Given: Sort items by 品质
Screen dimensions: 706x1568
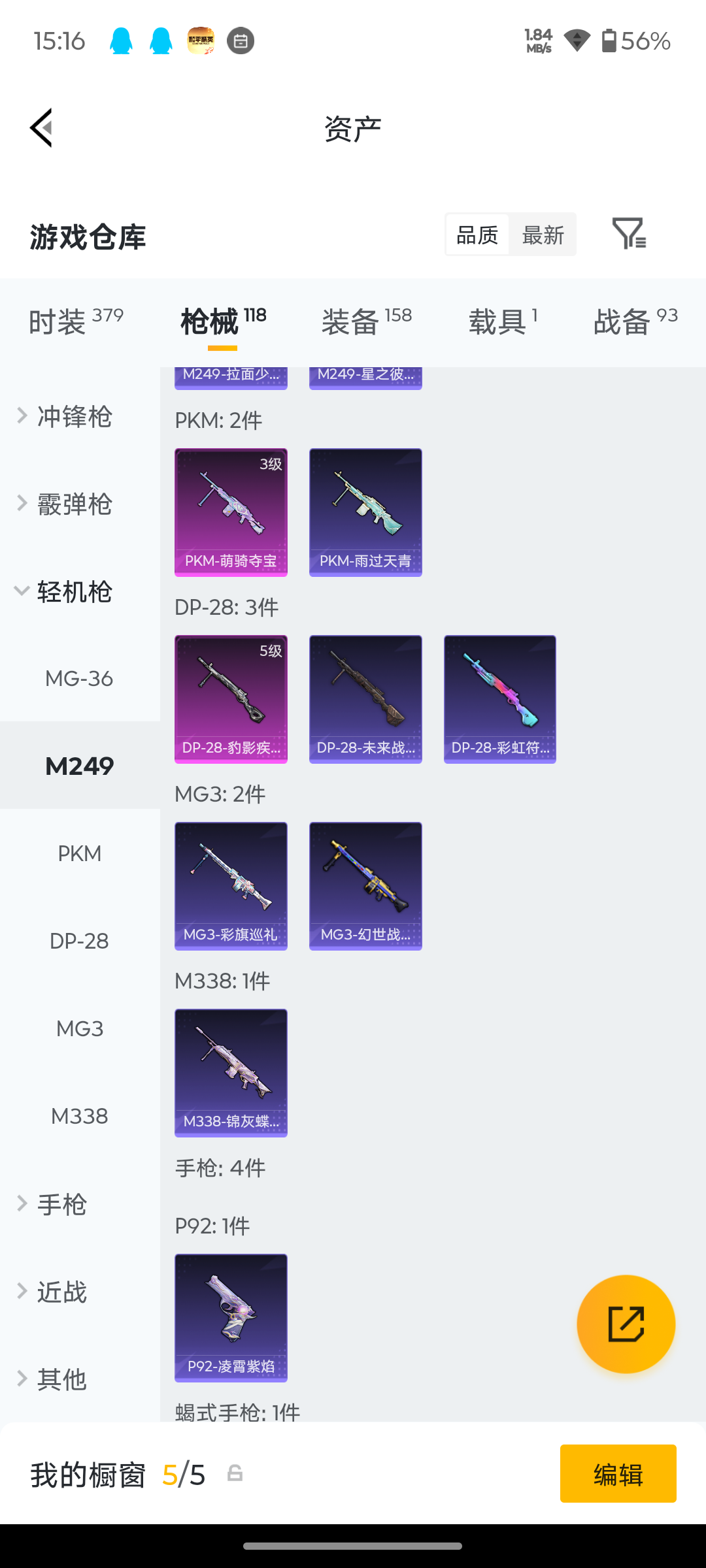Looking at the screenshot, I should pyautogui.click(x=477, y=235).
